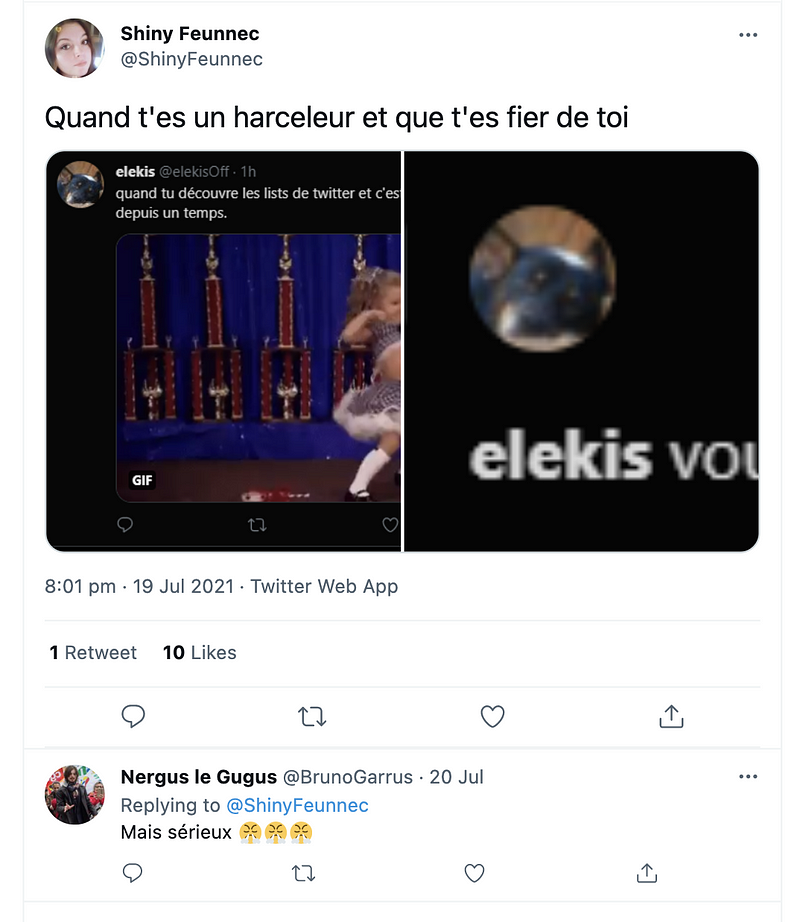View the 10 Likes list
This screenshot has height=922, width=800.
tap(199, 653)
